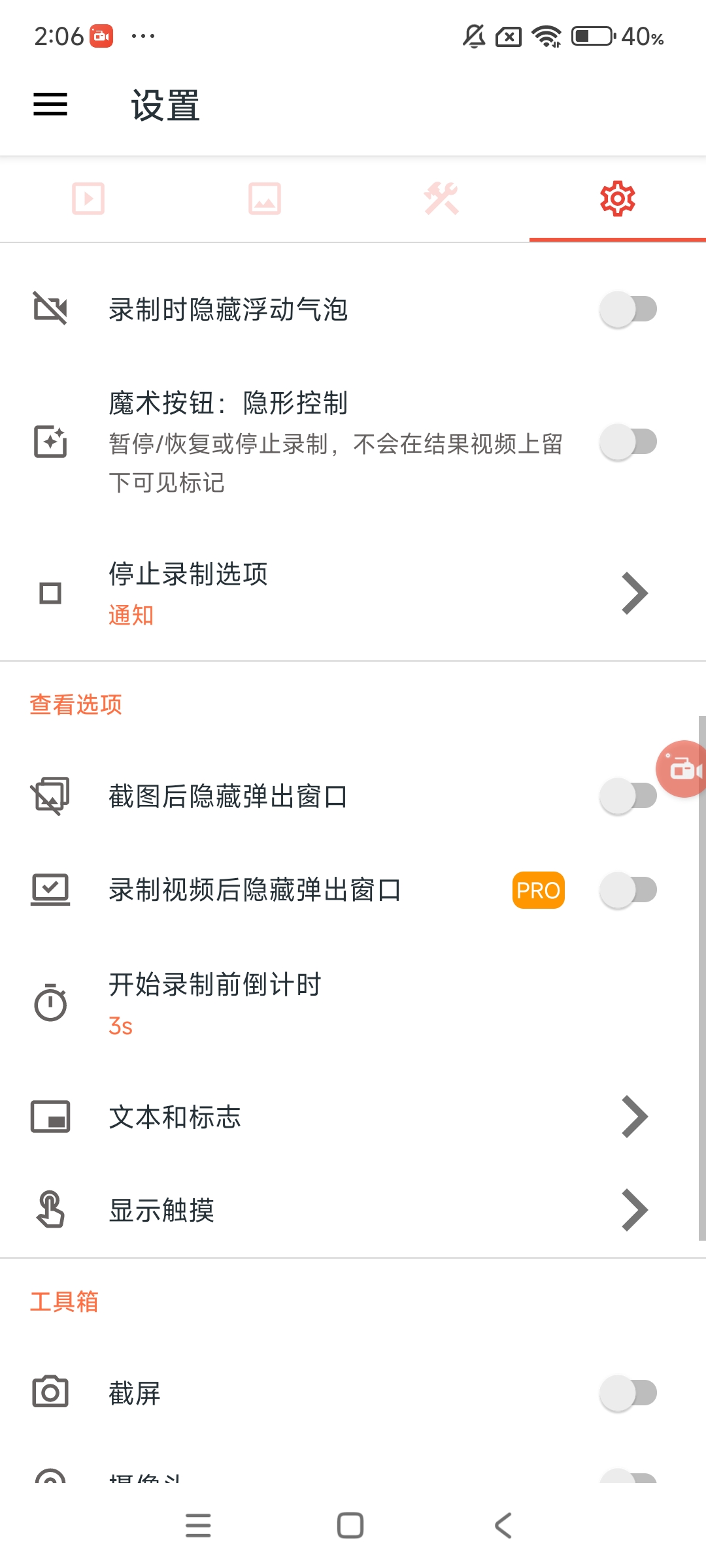The height and width of the screenshot is (1568, 706).
Task: Click the touch gesture icon beside 显示触摸
Action: pyautogui.click(x=50, y=1211)
